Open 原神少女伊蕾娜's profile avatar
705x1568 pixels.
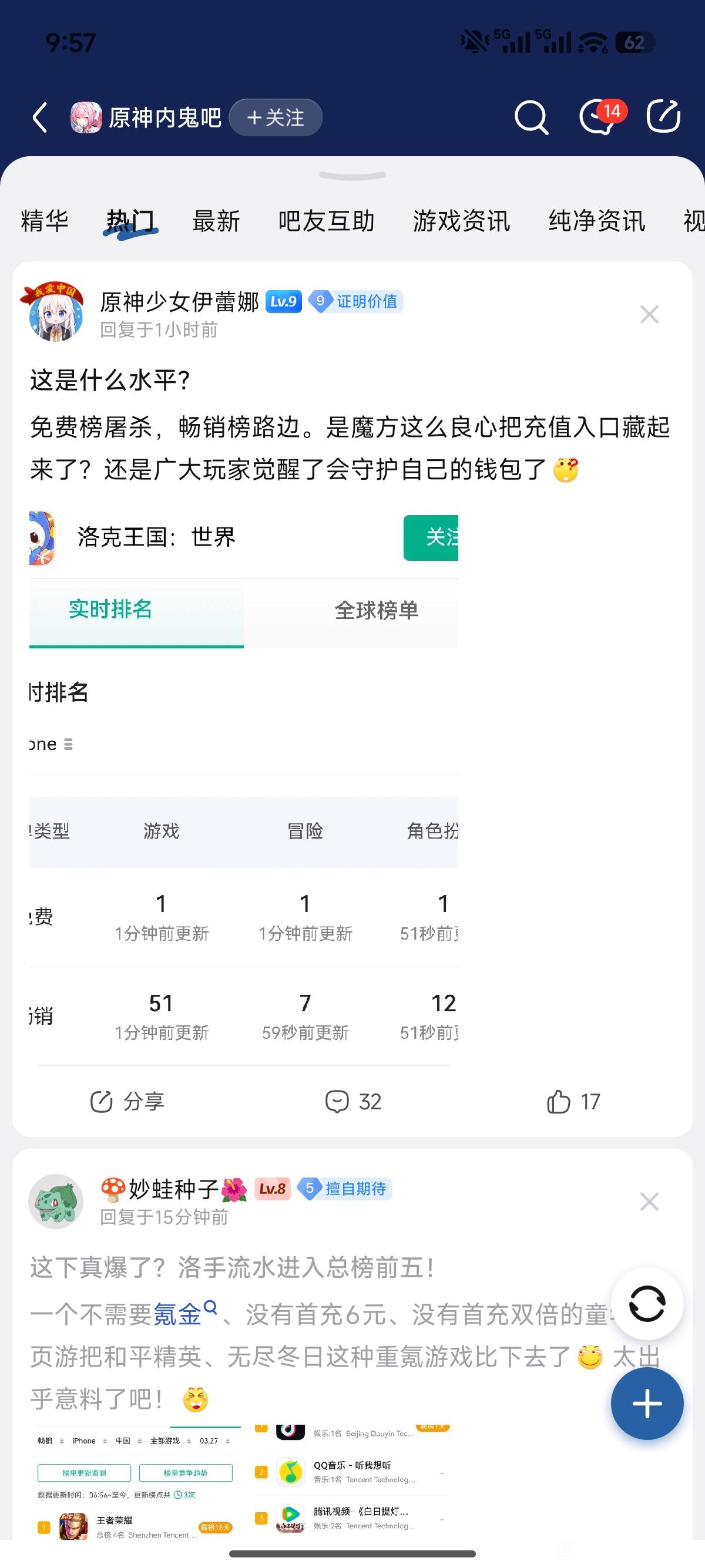pyautogui.click(x=55, y=313)
